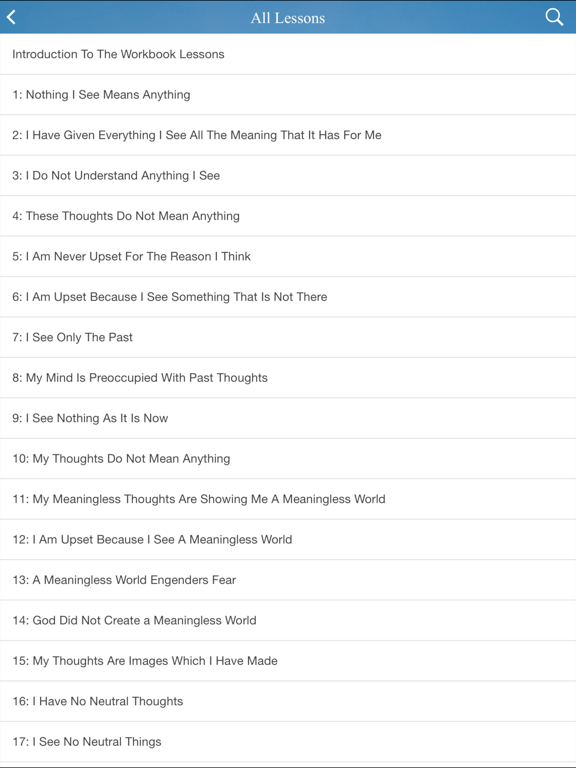Select lesson 10: My Thoughts Do Not Mean Anything

[x=288, y=458]
